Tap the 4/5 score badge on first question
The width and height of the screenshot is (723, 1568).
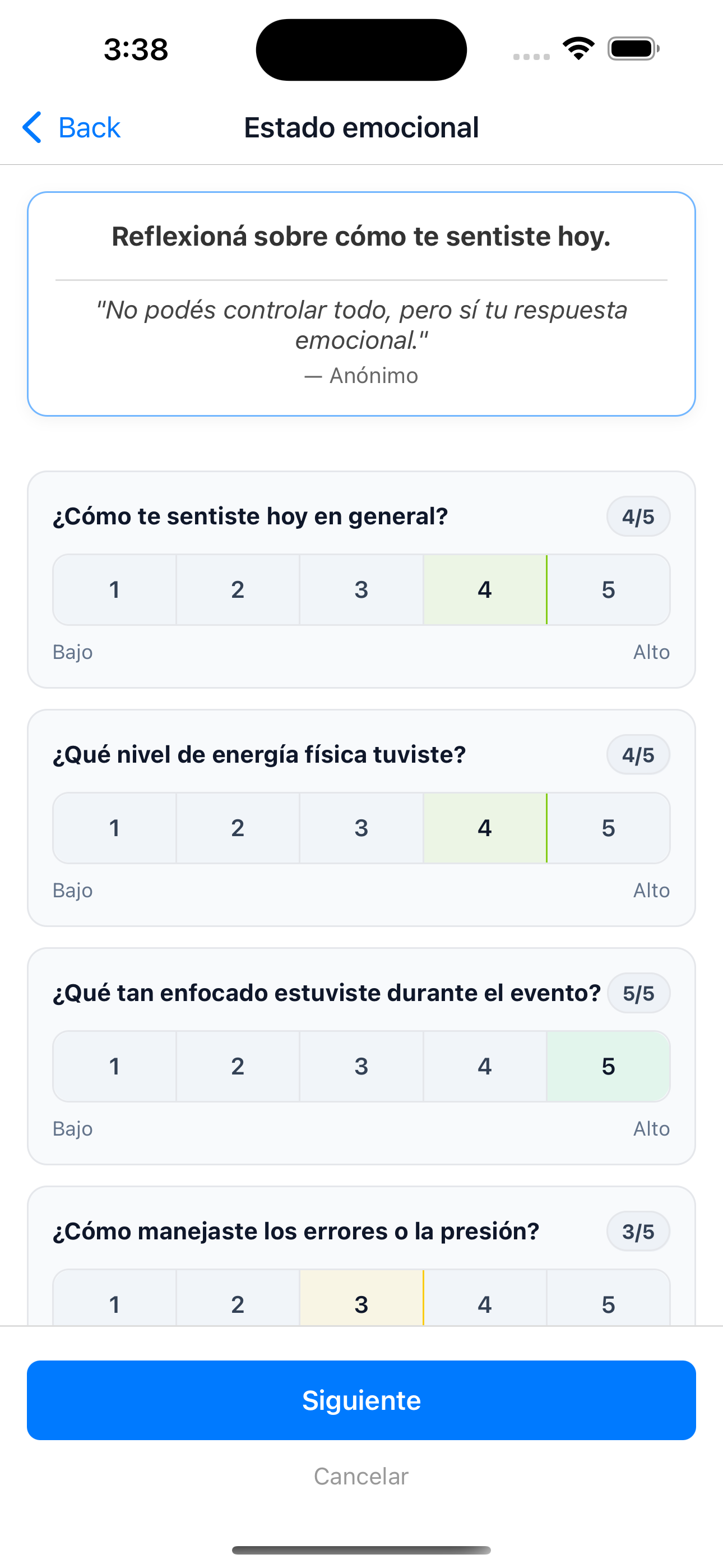tap(637, 515)
